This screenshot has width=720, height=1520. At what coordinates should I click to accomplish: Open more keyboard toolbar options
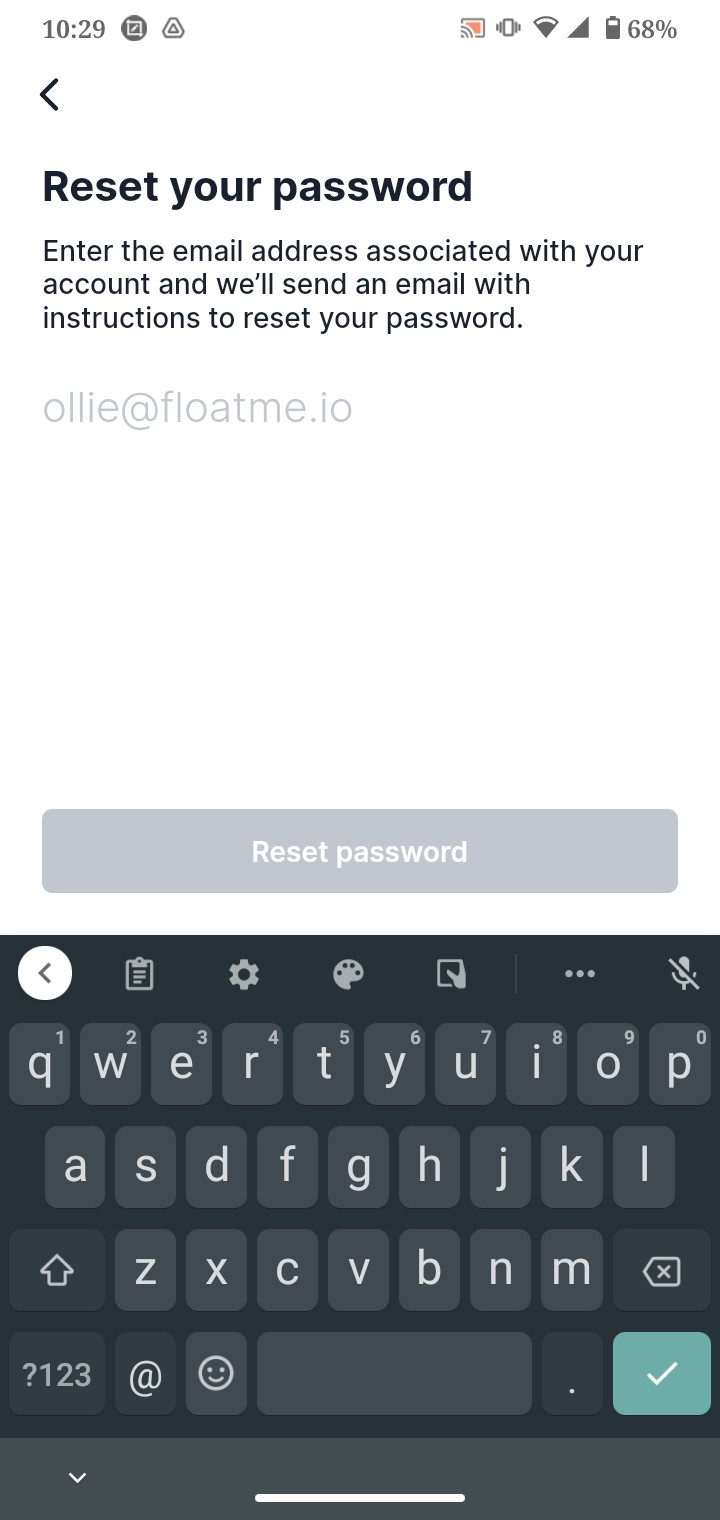pos(580,973)
